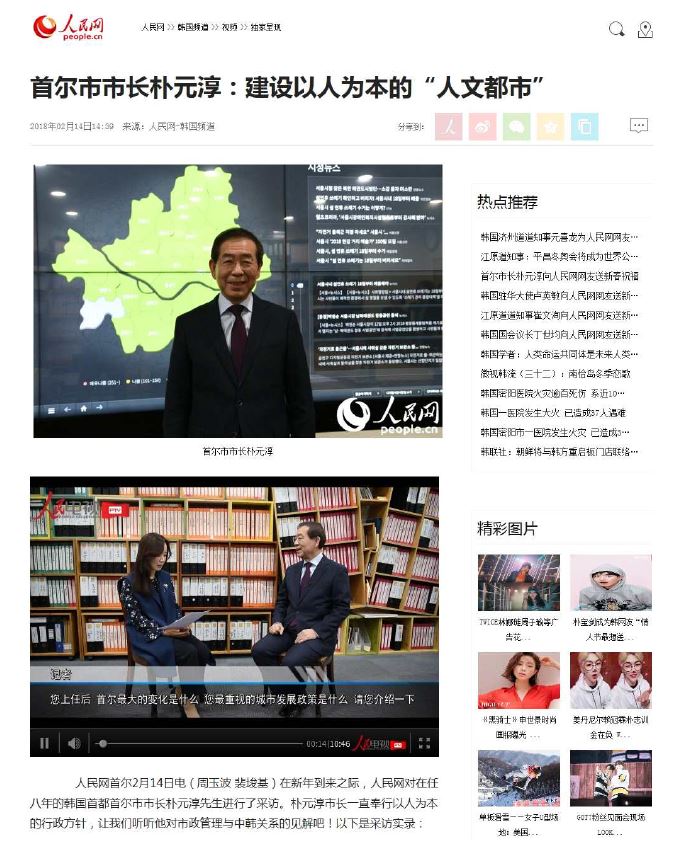Viewport: 689px width, 853px height.
Task: Enter fullscreen video mode
Action: click(424, 743)
